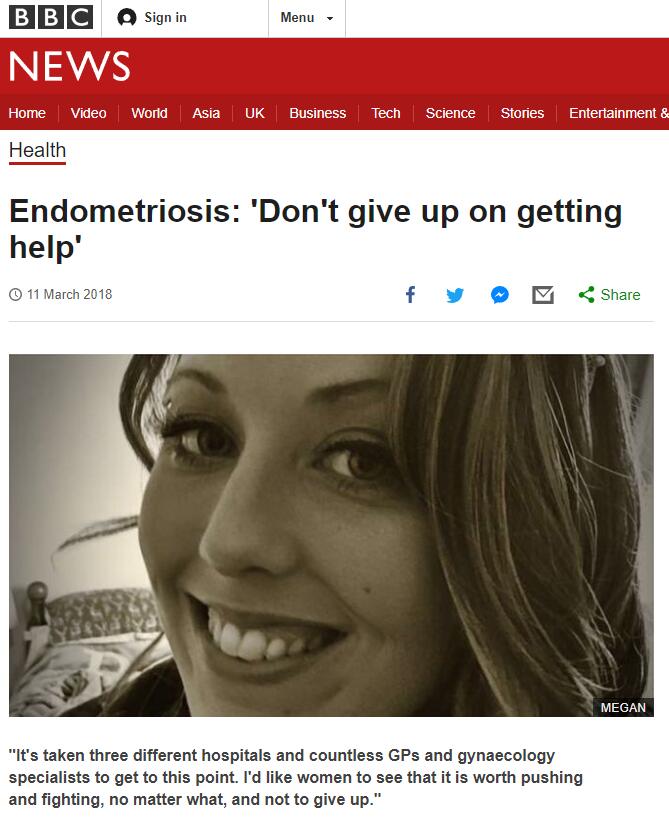Tap Sign in to your account
Viewport: 669px width, 835px height.
pyautogui.click(x=152, y=18)
